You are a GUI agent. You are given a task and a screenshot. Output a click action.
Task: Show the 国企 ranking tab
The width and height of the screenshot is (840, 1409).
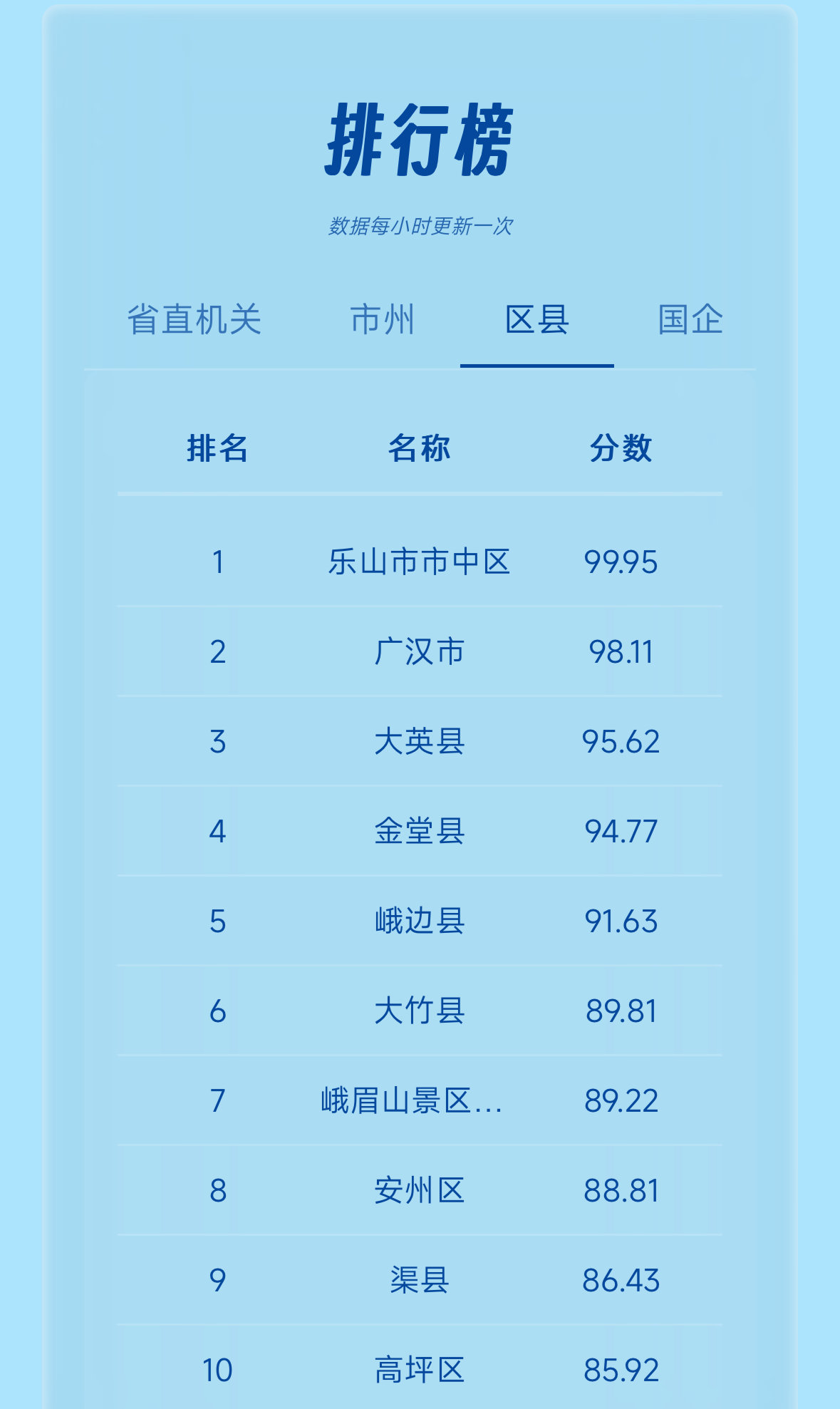(690, 319)
